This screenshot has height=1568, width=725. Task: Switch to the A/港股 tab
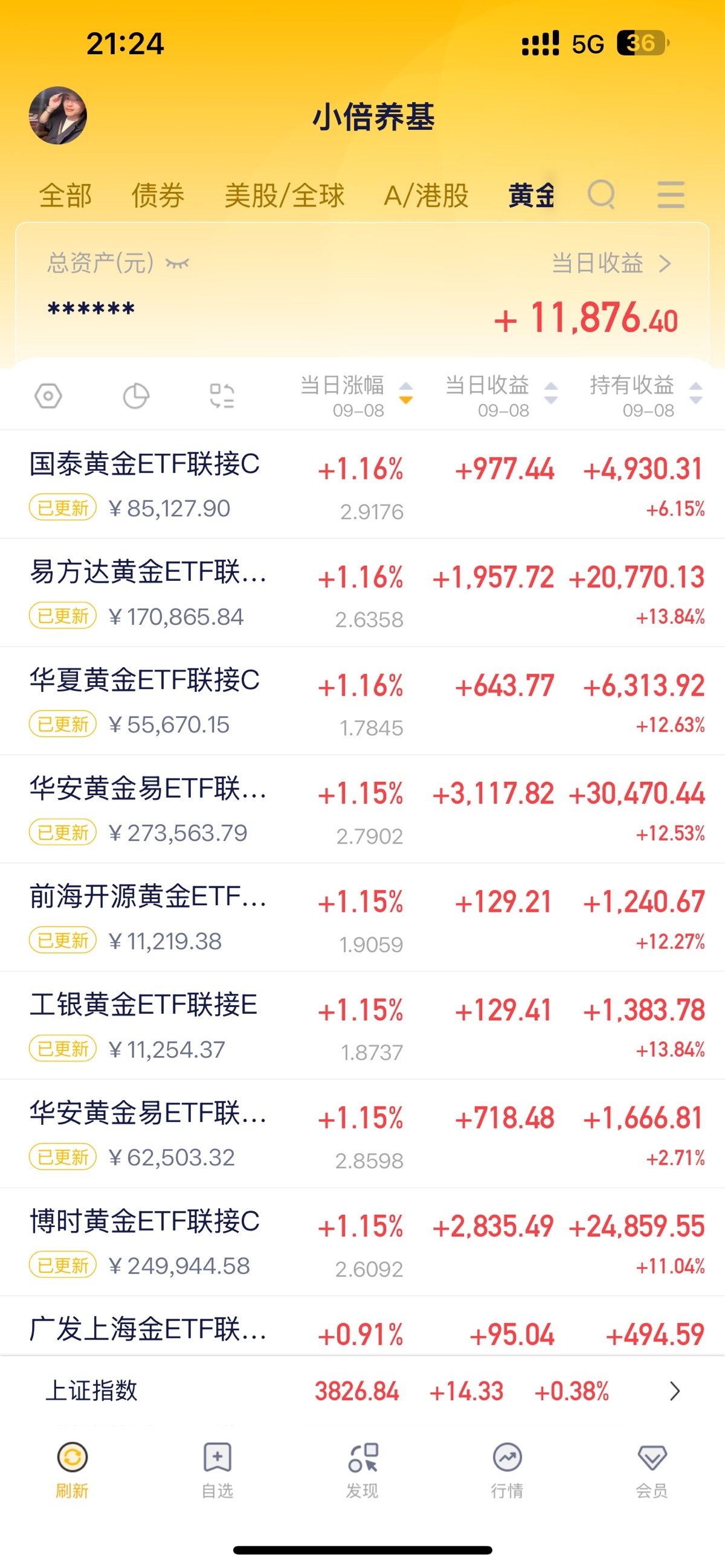[426, 196]
